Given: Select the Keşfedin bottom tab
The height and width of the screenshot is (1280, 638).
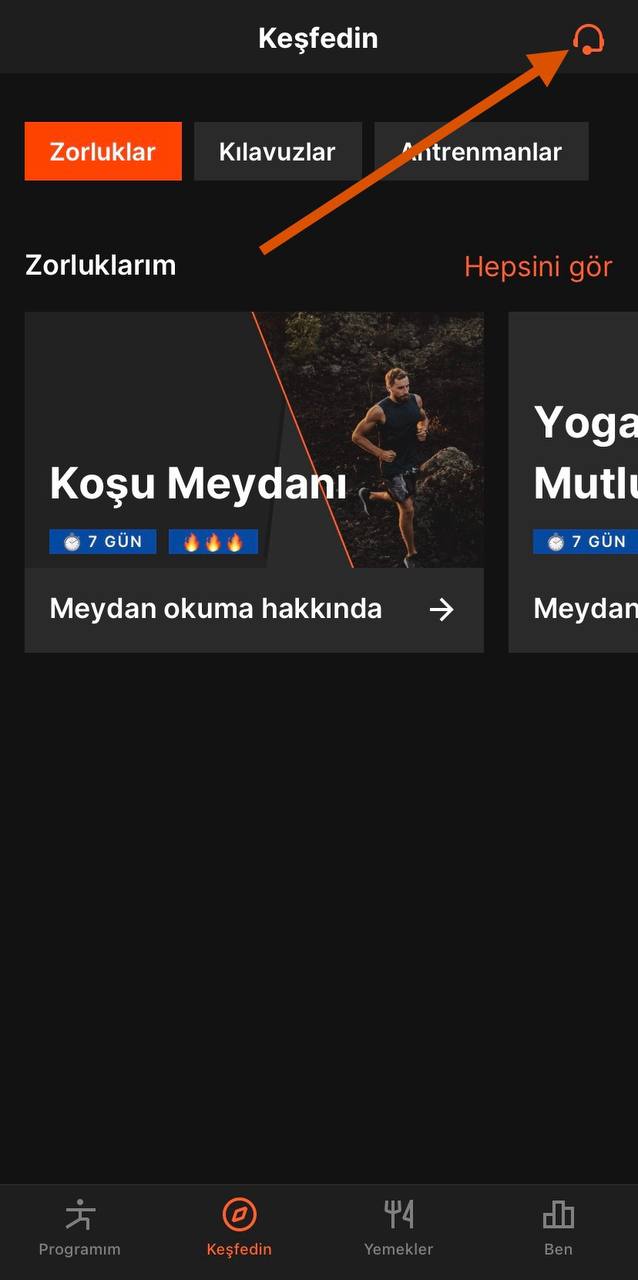Looking at the screenshot, I should click(x=239, y=1228).
